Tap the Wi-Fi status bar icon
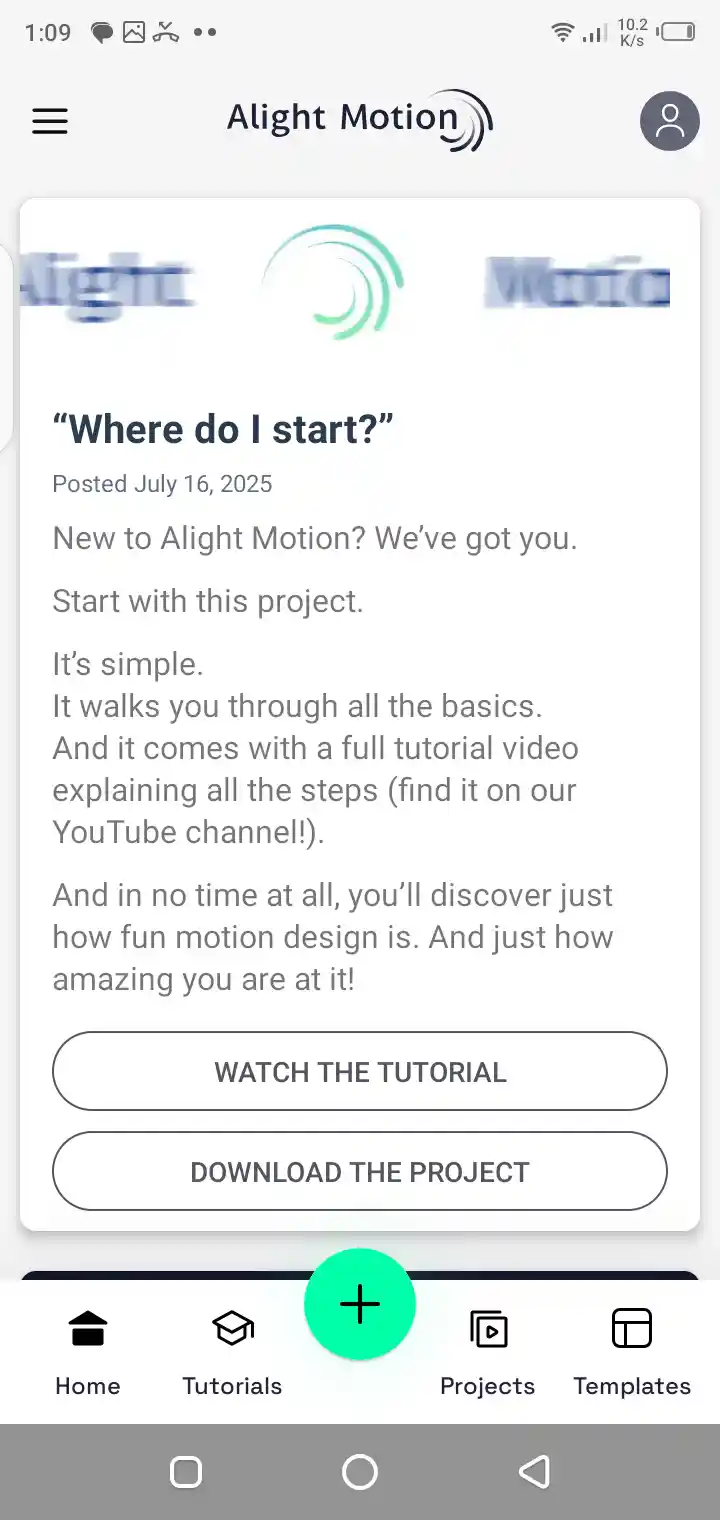720x1520 pixels. pos(564,31)
